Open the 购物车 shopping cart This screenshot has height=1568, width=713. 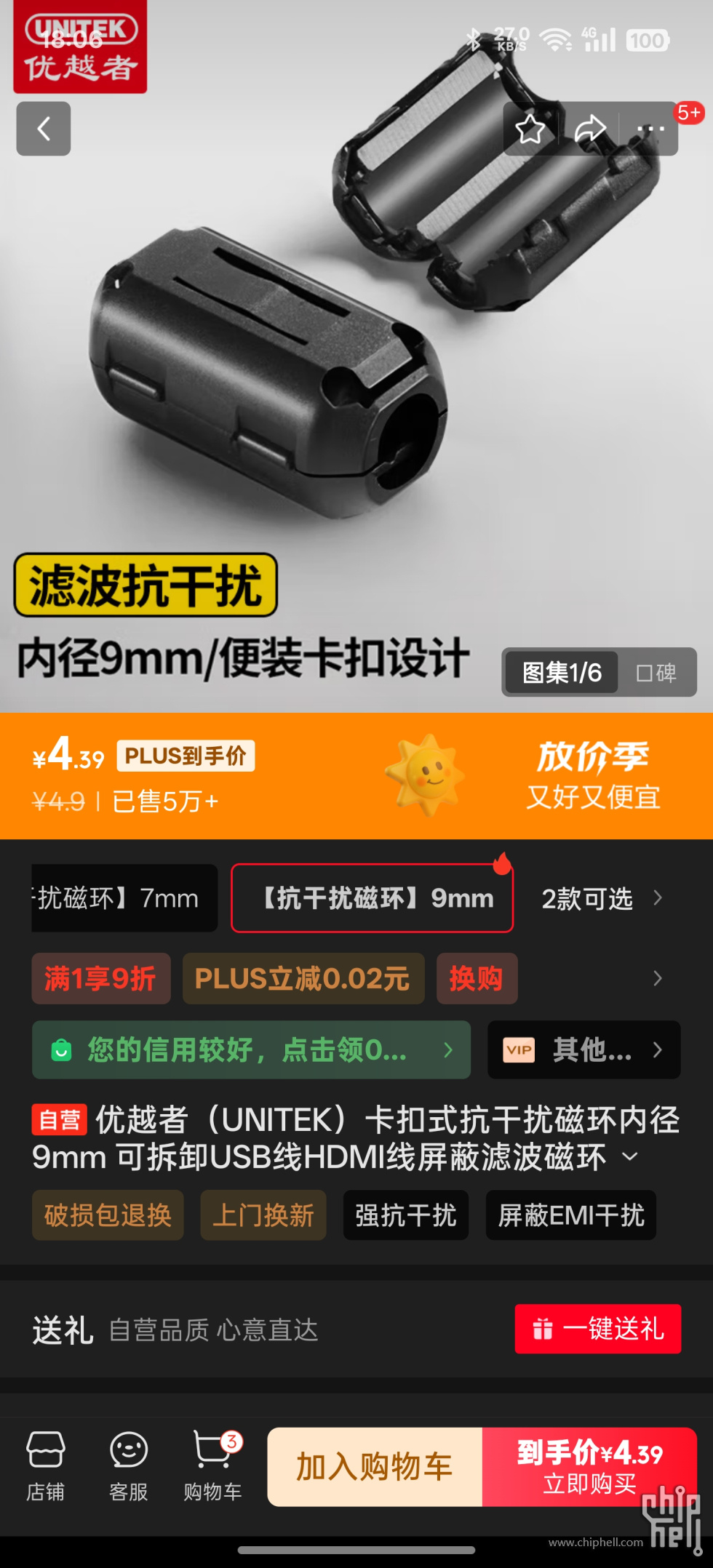coord(212,1466)
